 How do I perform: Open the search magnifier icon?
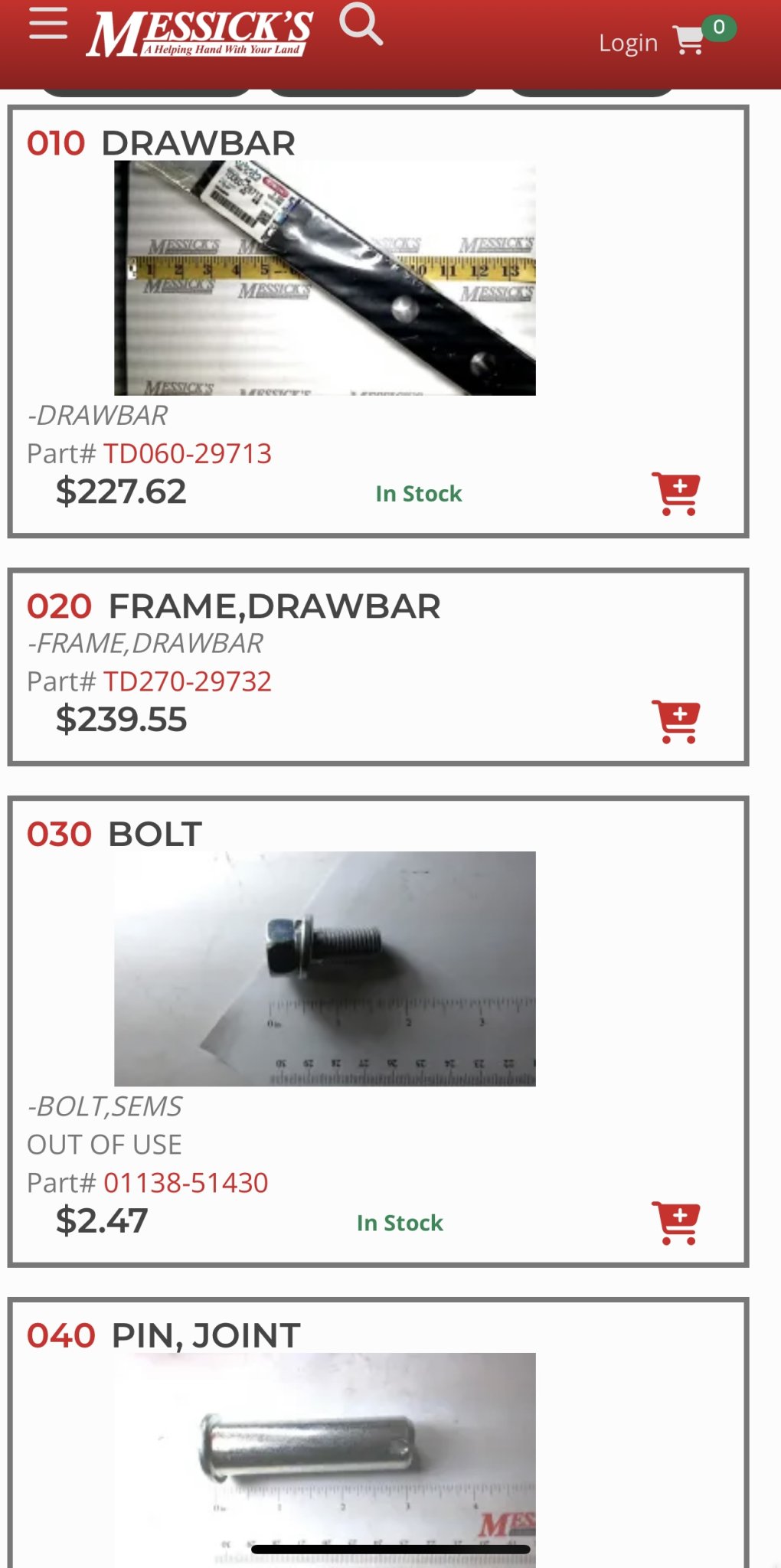click(361, 24)
